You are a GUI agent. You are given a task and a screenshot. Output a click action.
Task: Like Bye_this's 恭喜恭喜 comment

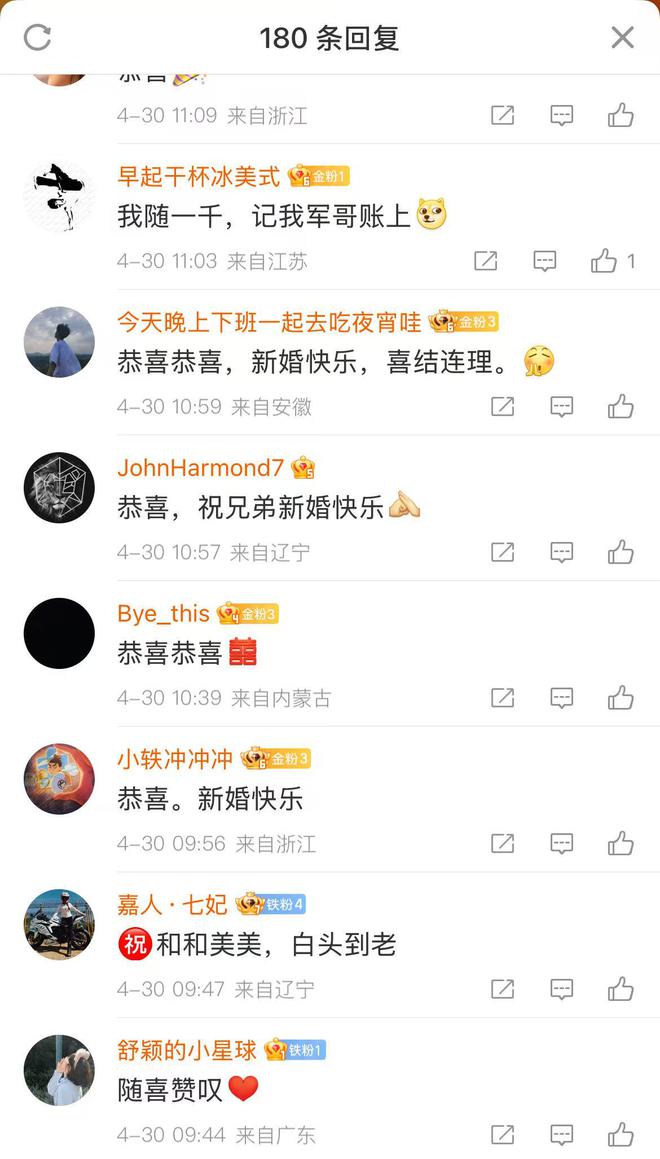click(621, 698)
